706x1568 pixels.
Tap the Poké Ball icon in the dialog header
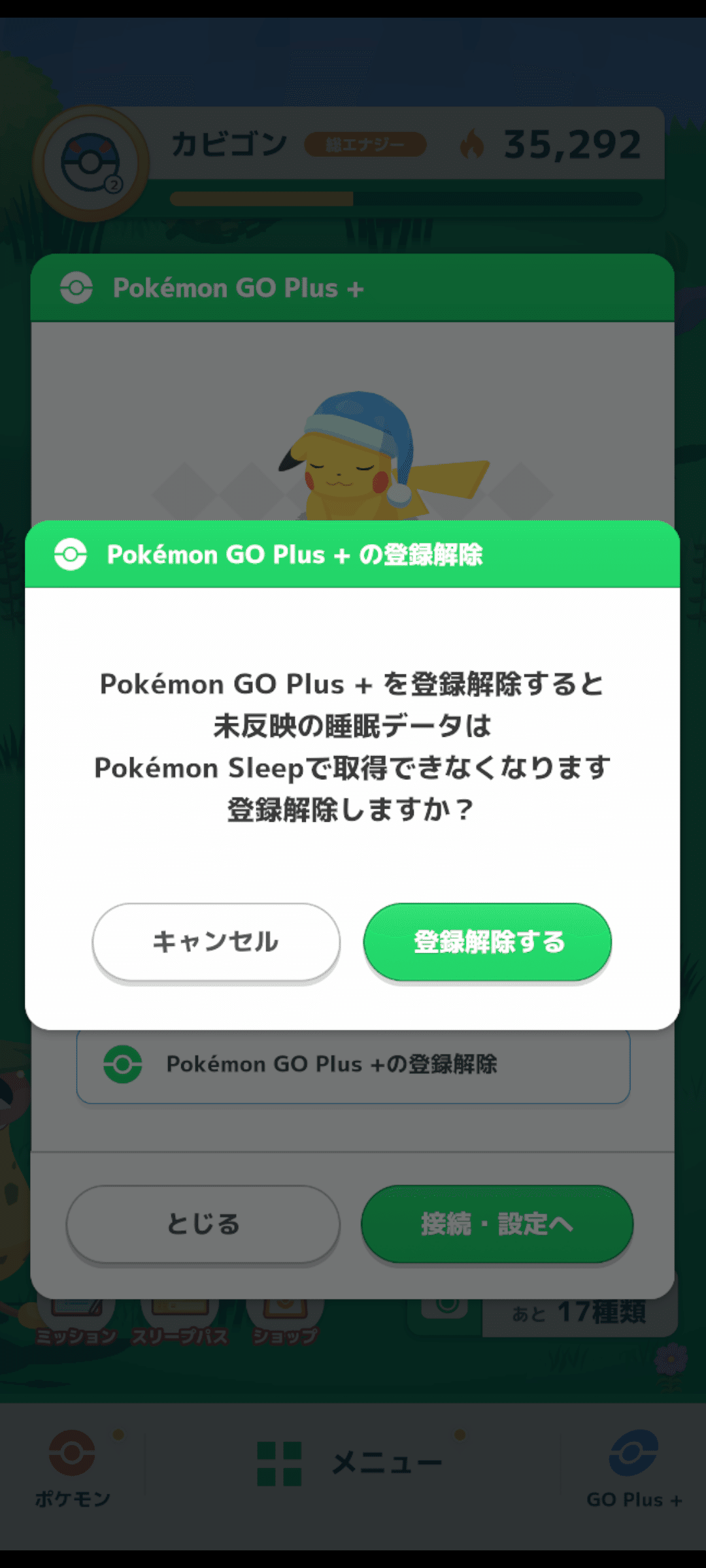coord(70,555)
